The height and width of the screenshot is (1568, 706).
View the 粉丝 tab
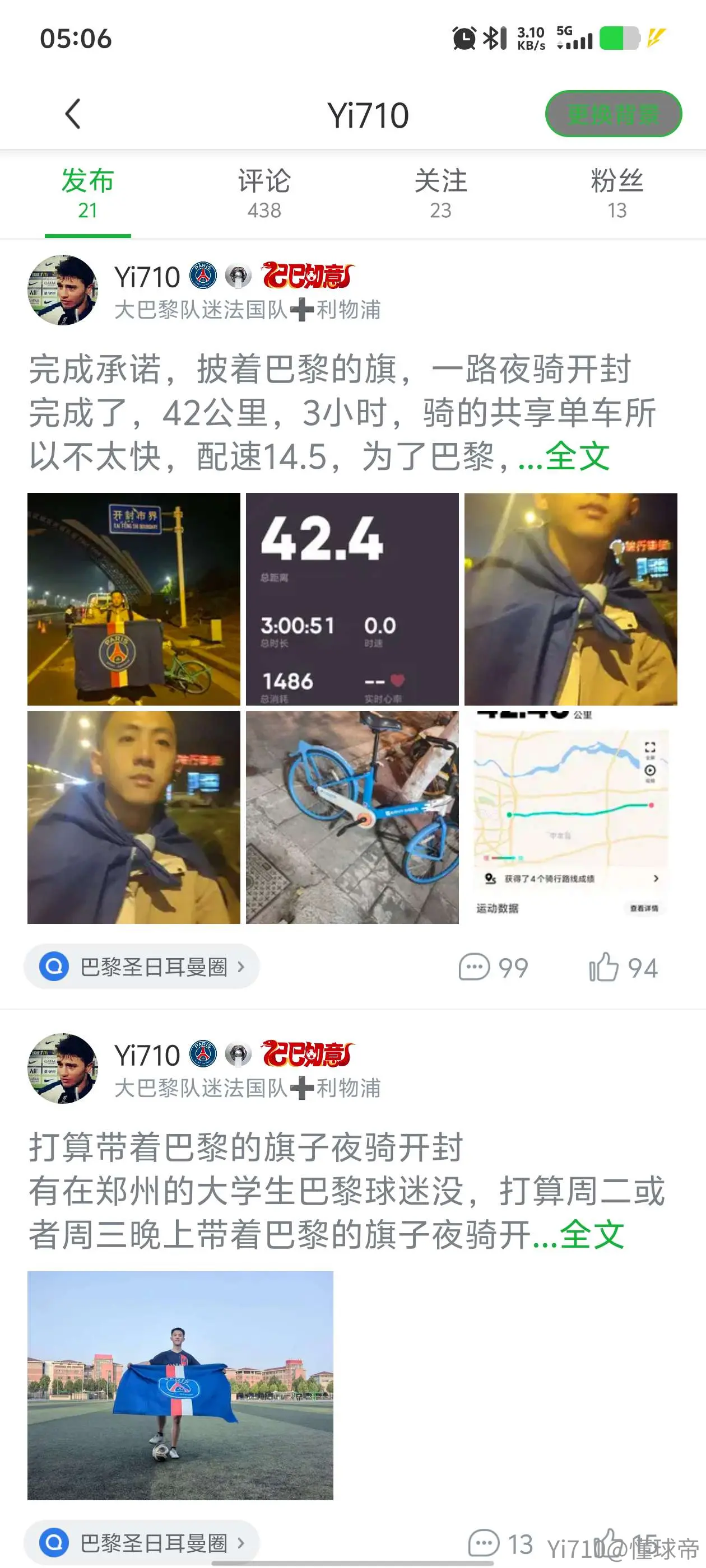click(616, 193)
